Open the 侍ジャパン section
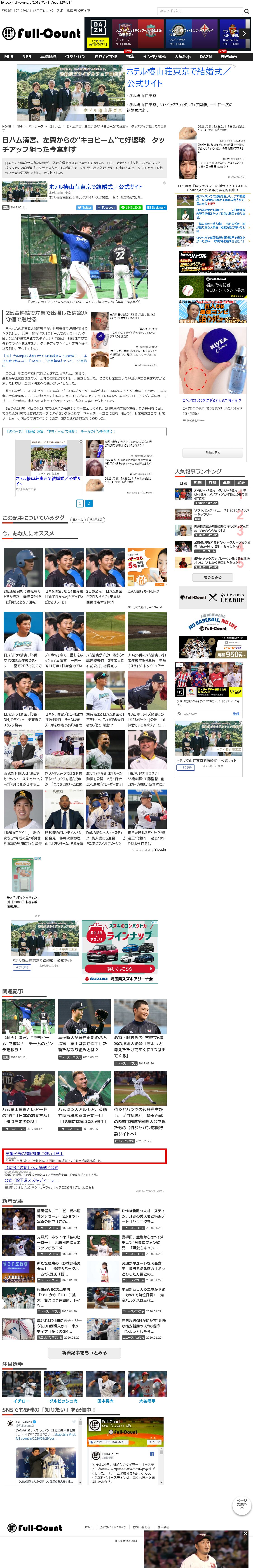The width and height of the screenshot is (253, 1568). 75,57
